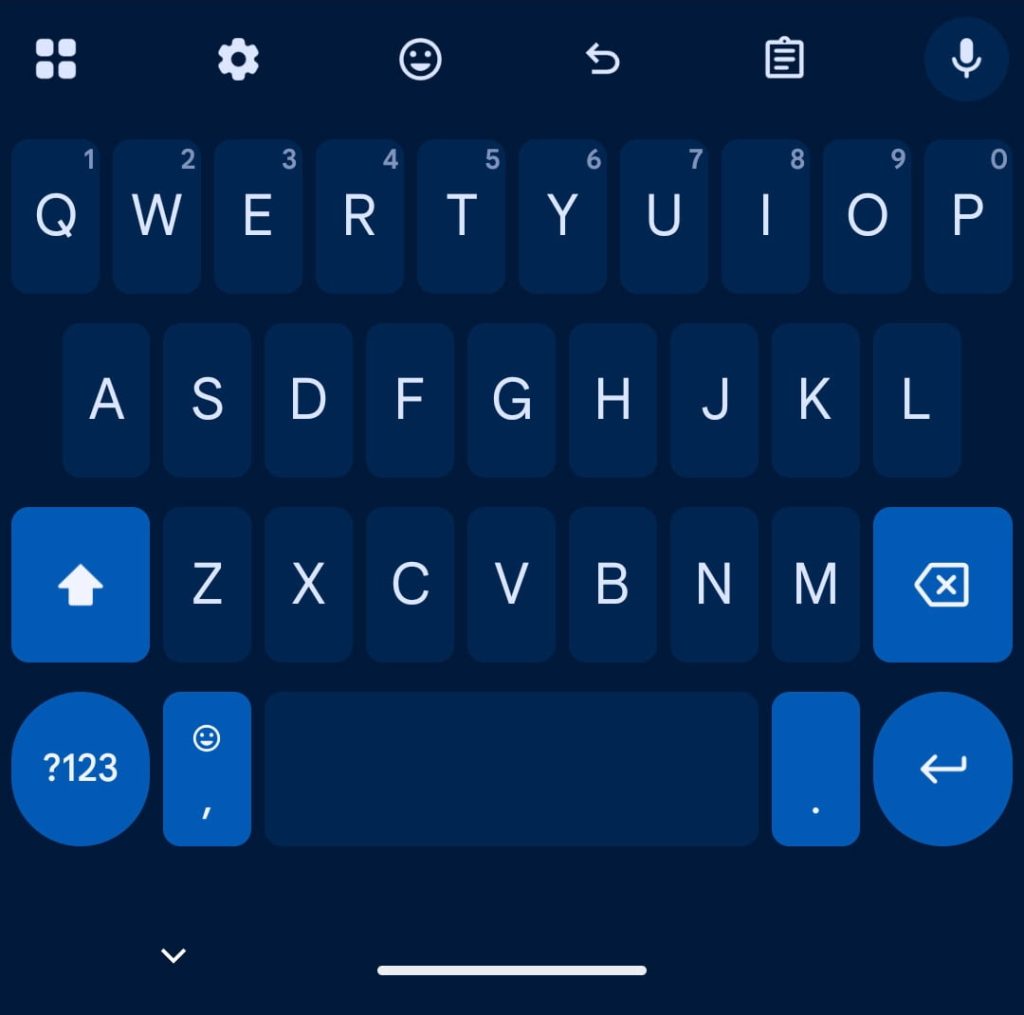Switch to the ?123 symbols layout
1024x1015 pixels.
[x=81, y=768]
